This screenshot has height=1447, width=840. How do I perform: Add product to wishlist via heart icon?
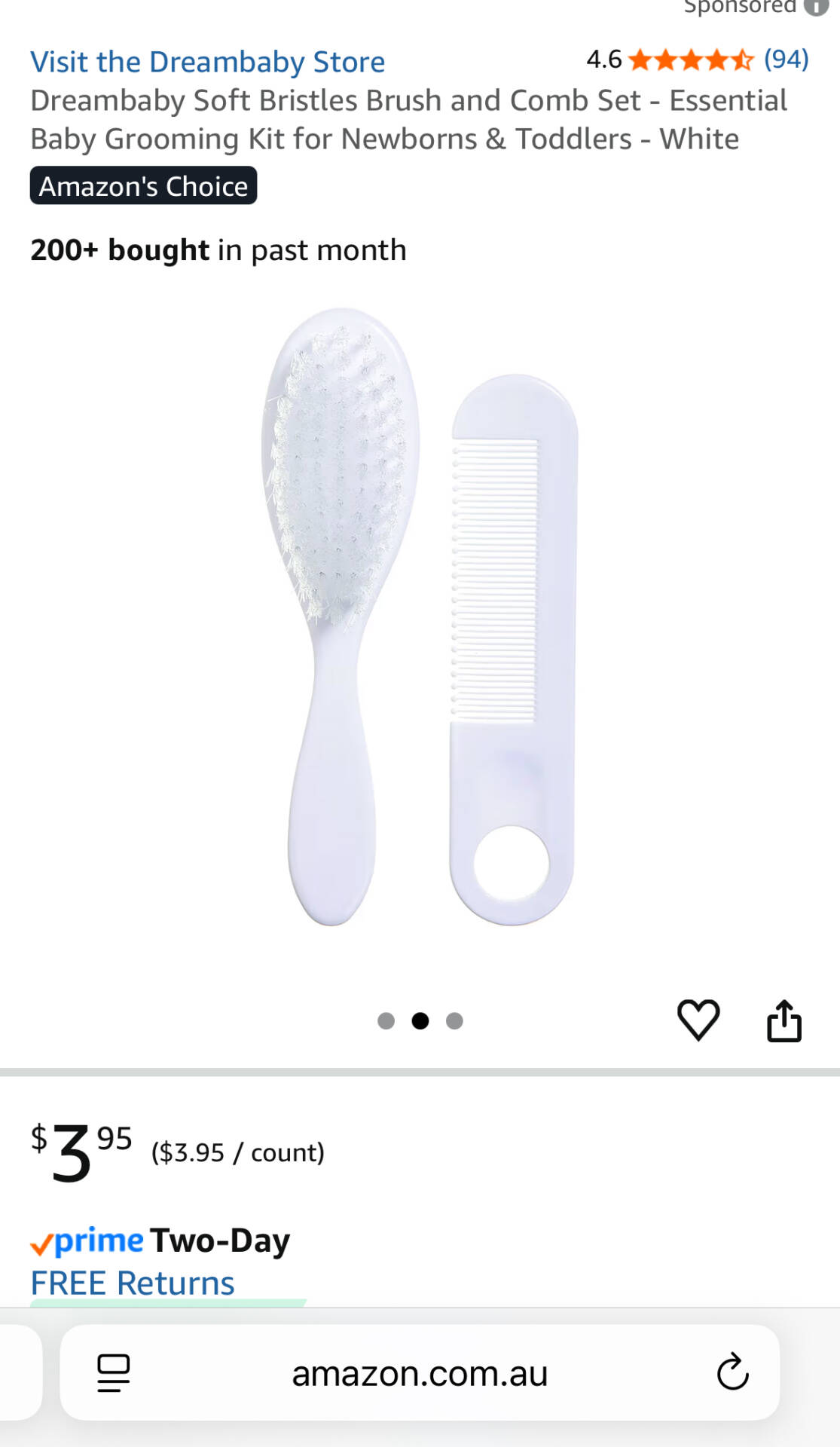(x=699, y=1020)
